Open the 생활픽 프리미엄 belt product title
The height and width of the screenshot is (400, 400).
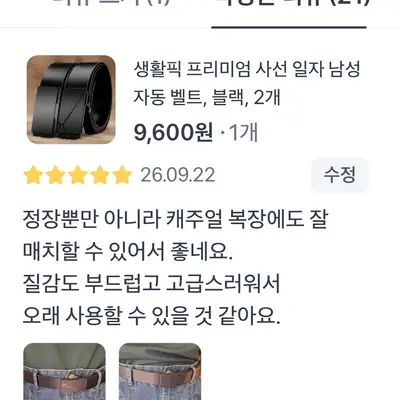click(x=247, y=84)
